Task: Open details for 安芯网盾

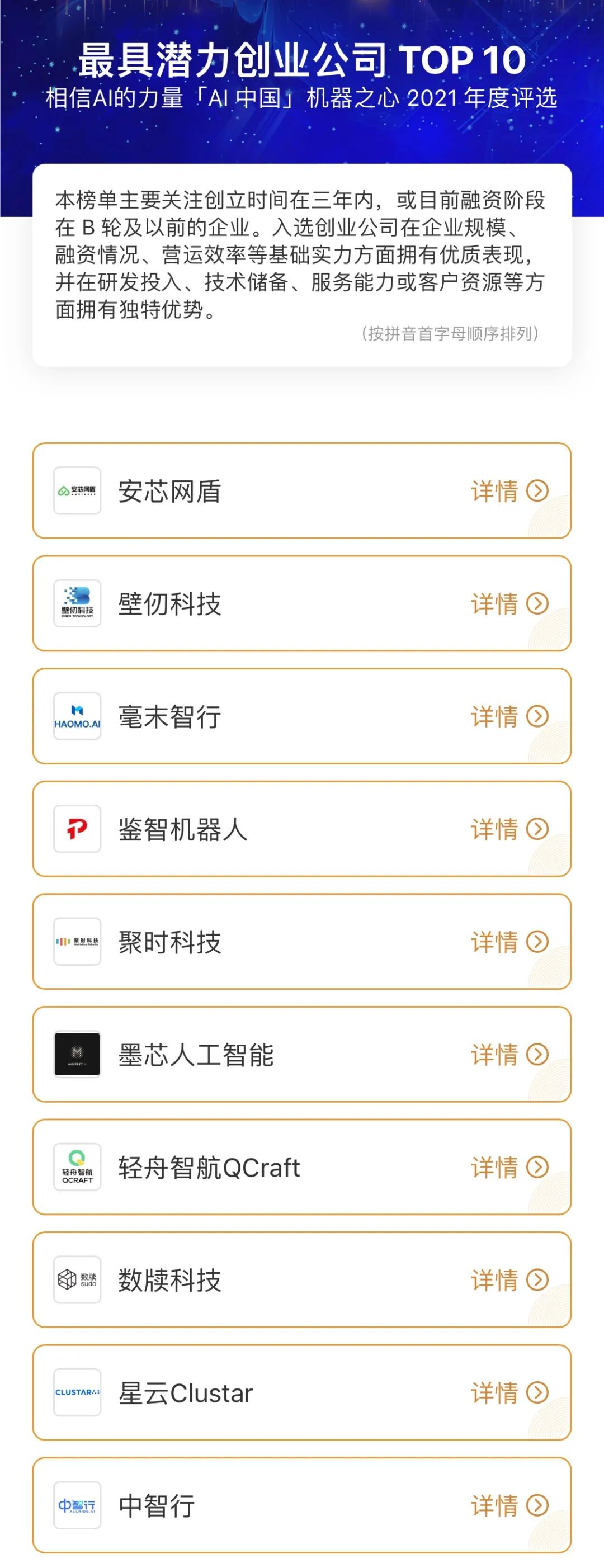Action: coord(509,490)
